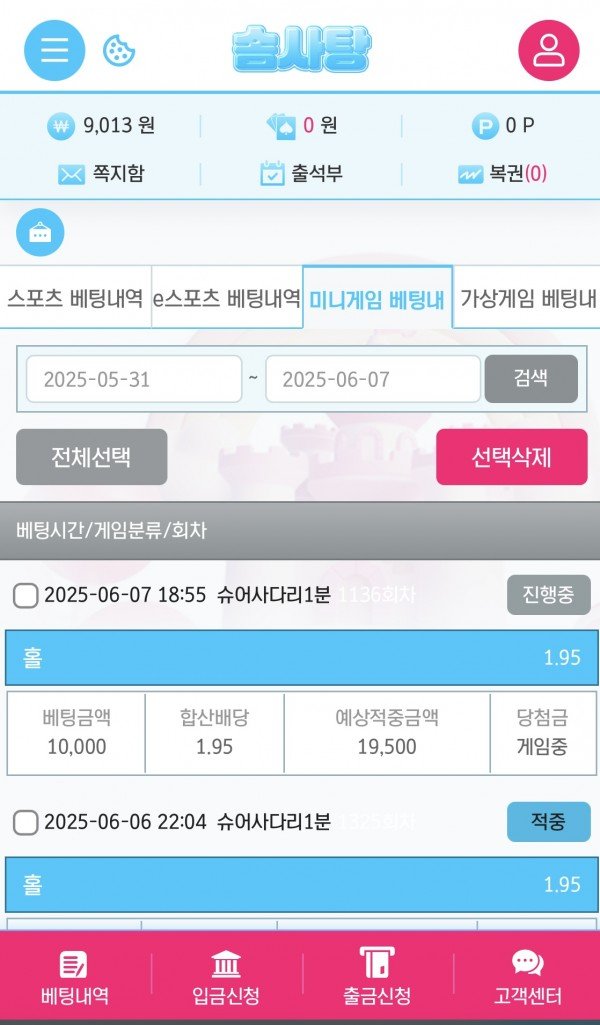The image size is (600, 1025).
Task: Check the 2025-06-06 22:04 bet checkbox
Action: (26, 823)
